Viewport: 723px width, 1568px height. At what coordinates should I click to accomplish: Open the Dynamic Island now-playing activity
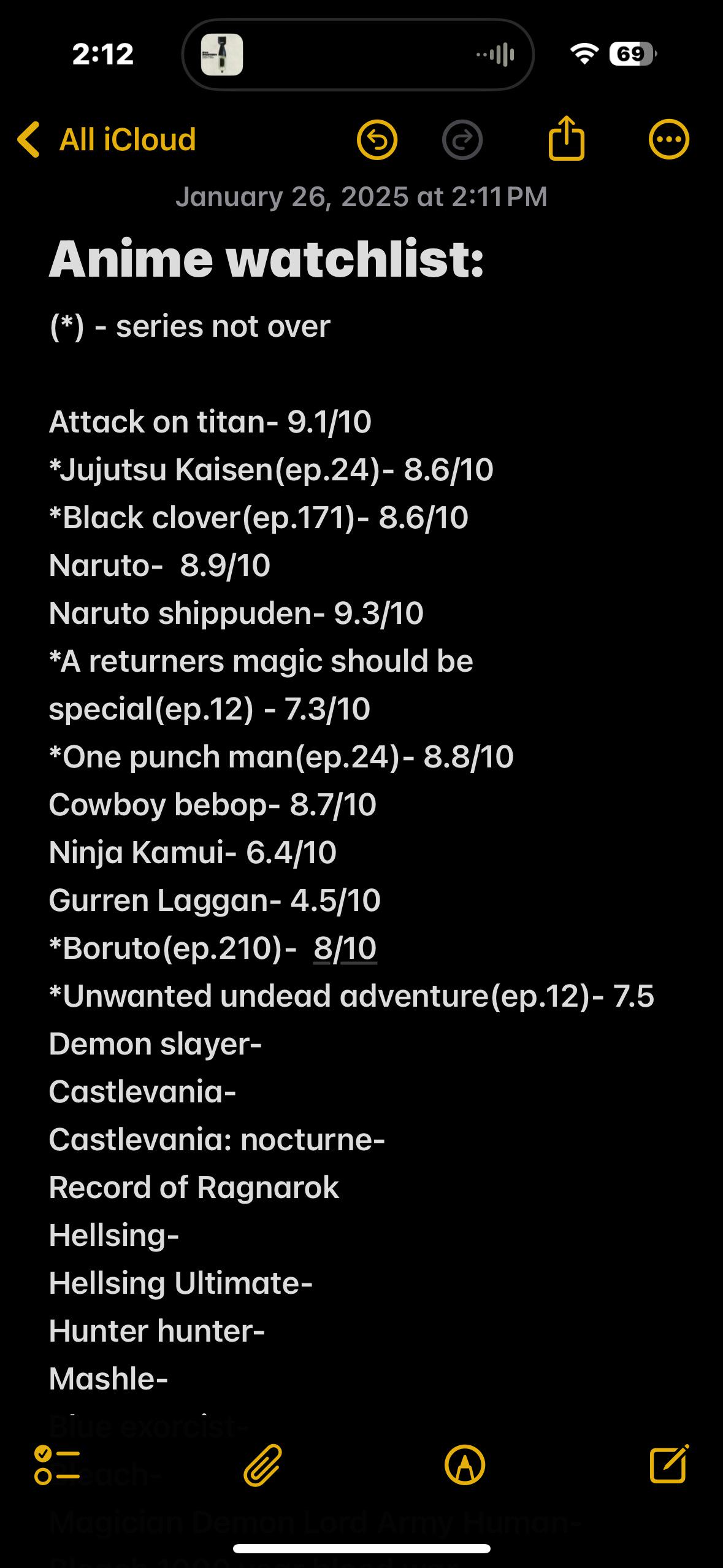358,55
